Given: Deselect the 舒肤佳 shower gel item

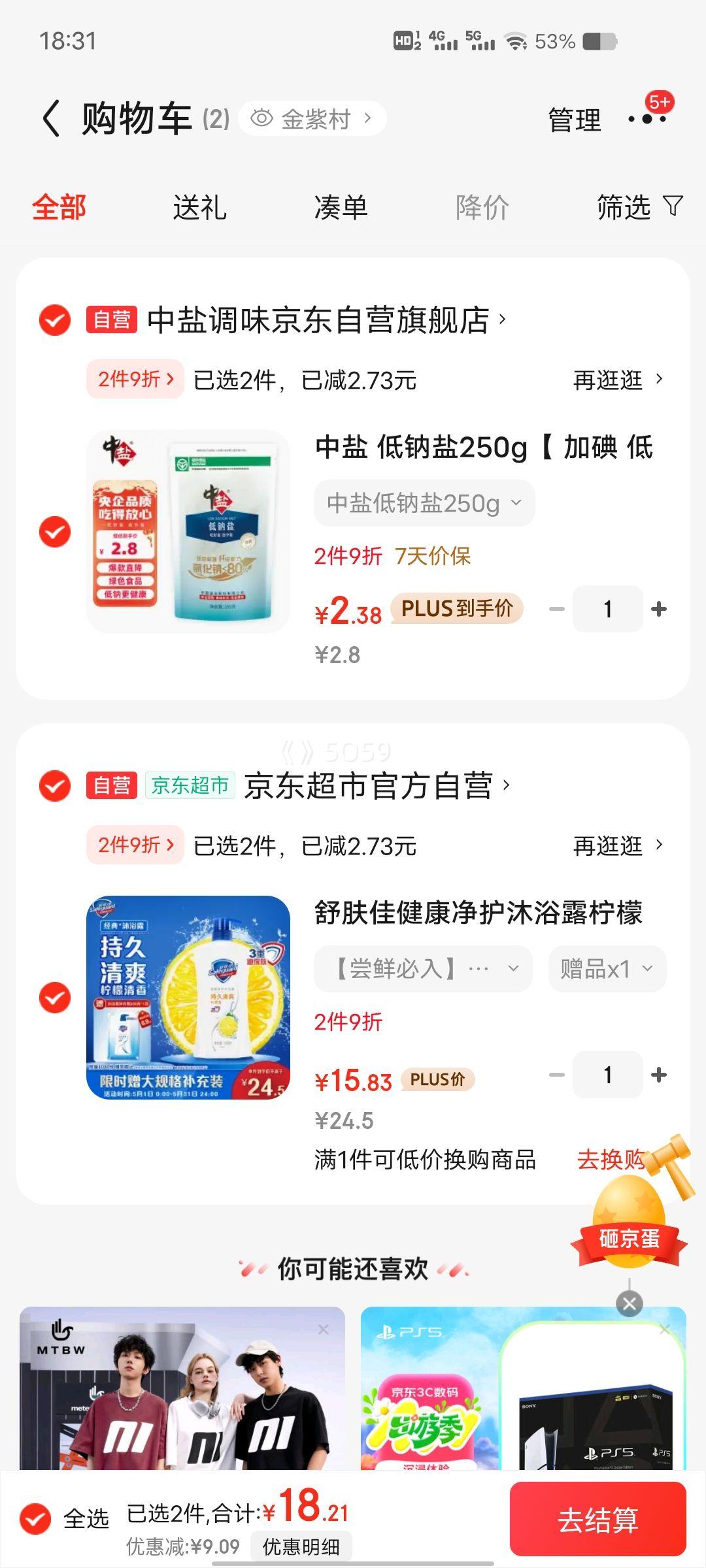Looking at the screenshot, I should [x=55, y=998].
